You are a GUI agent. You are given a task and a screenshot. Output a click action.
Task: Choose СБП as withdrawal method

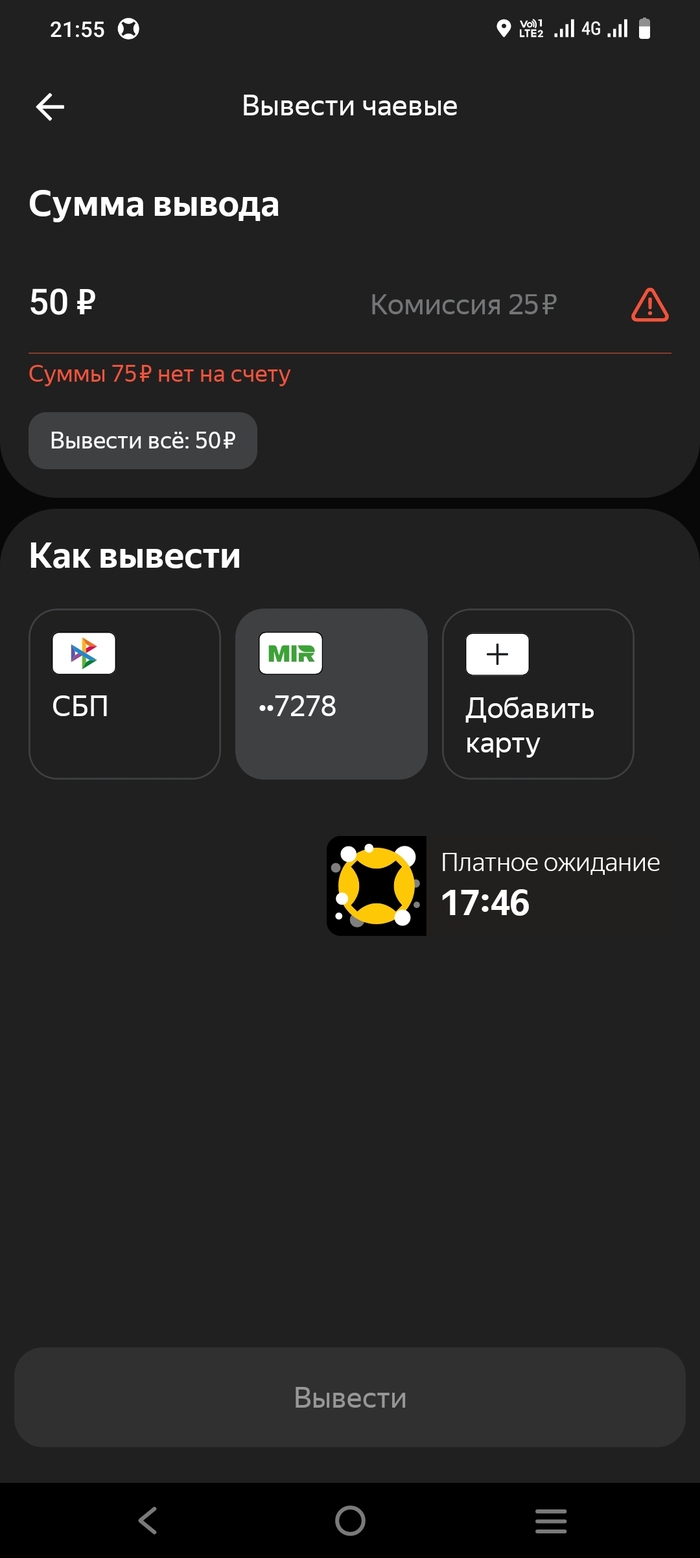(x=124, y=693)
